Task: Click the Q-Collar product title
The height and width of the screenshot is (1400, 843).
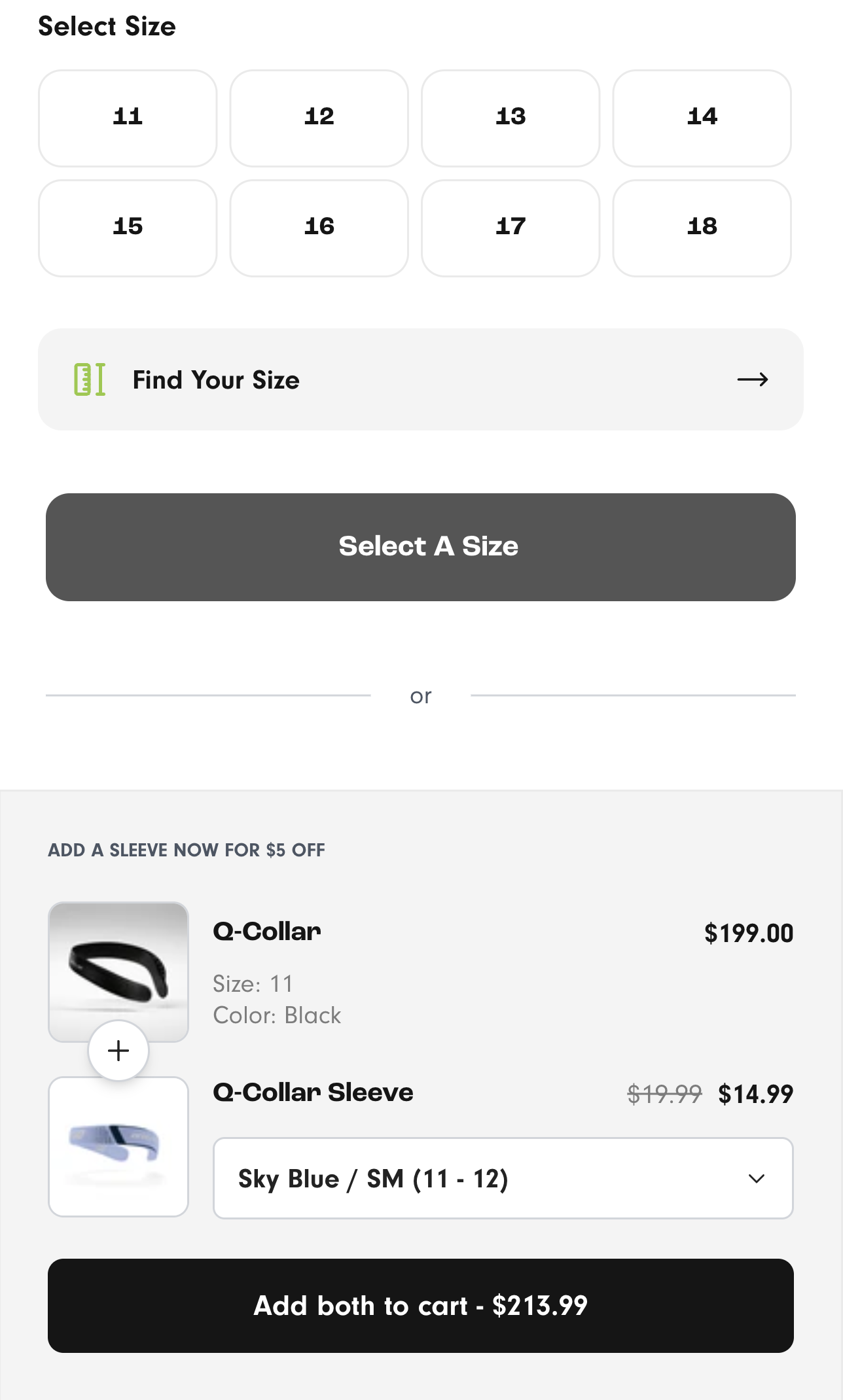Action: tap(267, 932)
